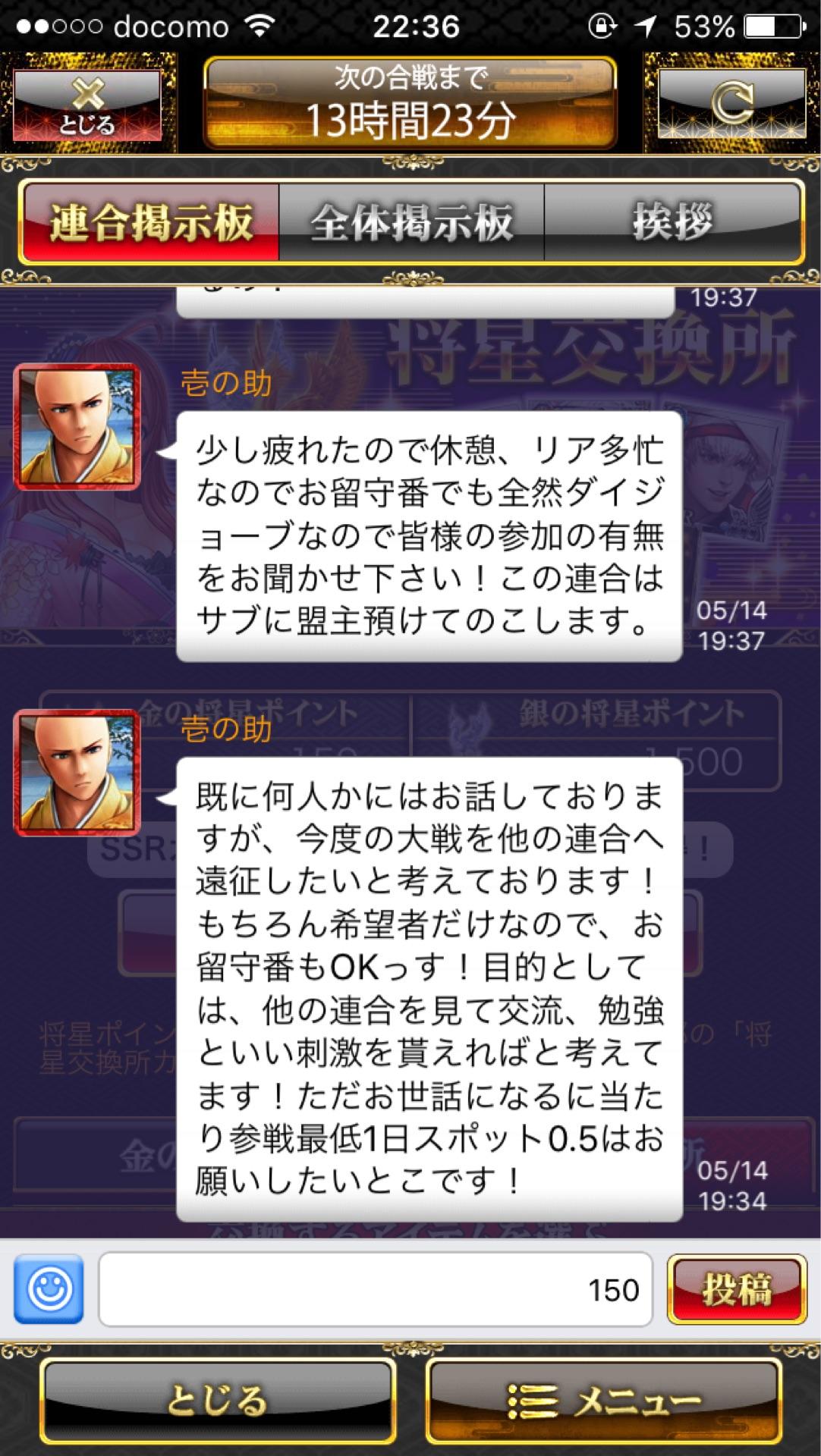Switch to the 挨拶 tab
Screen dimensions: 821x1456
coord(672,223)
